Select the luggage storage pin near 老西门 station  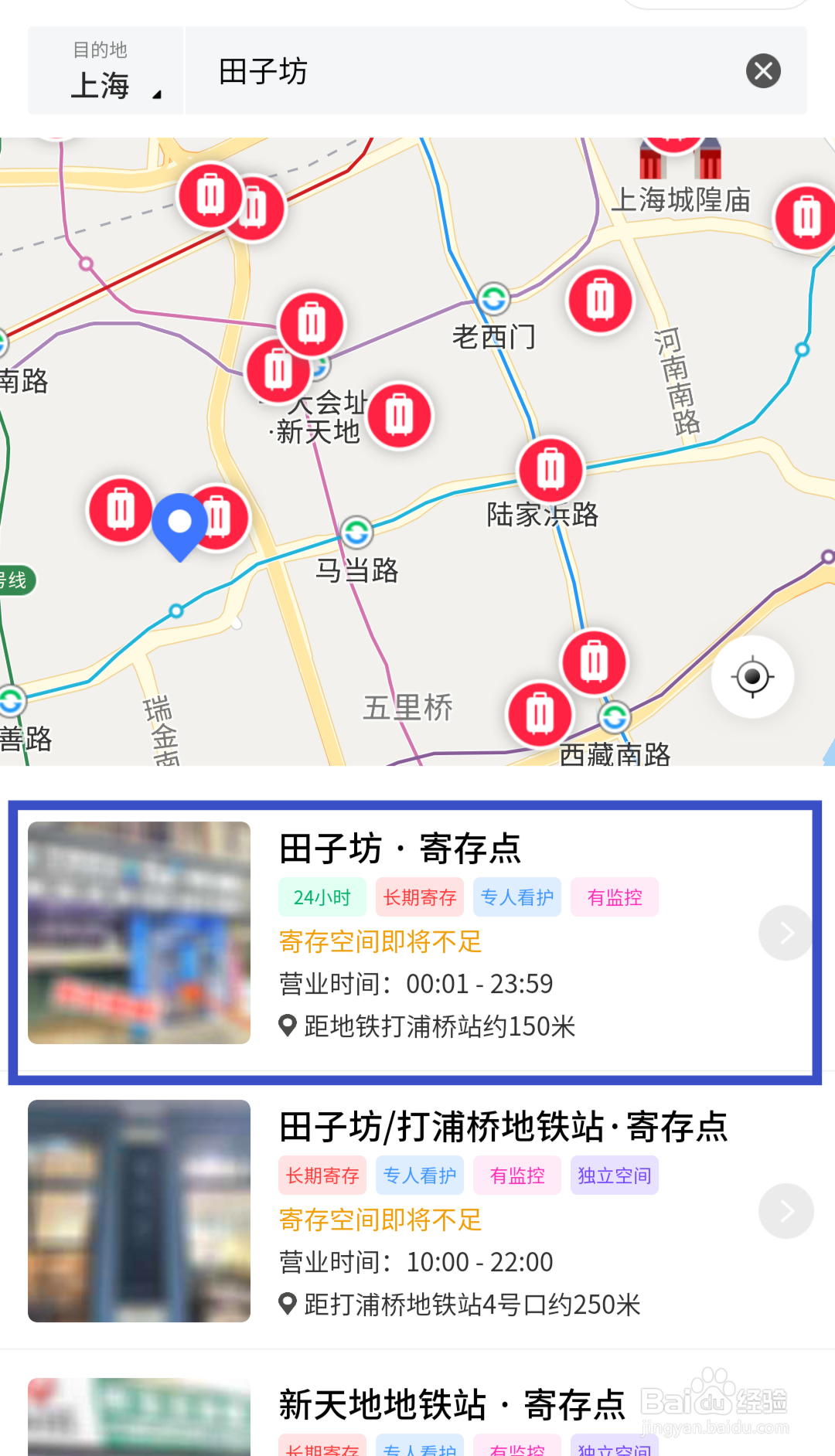(601, 301)
